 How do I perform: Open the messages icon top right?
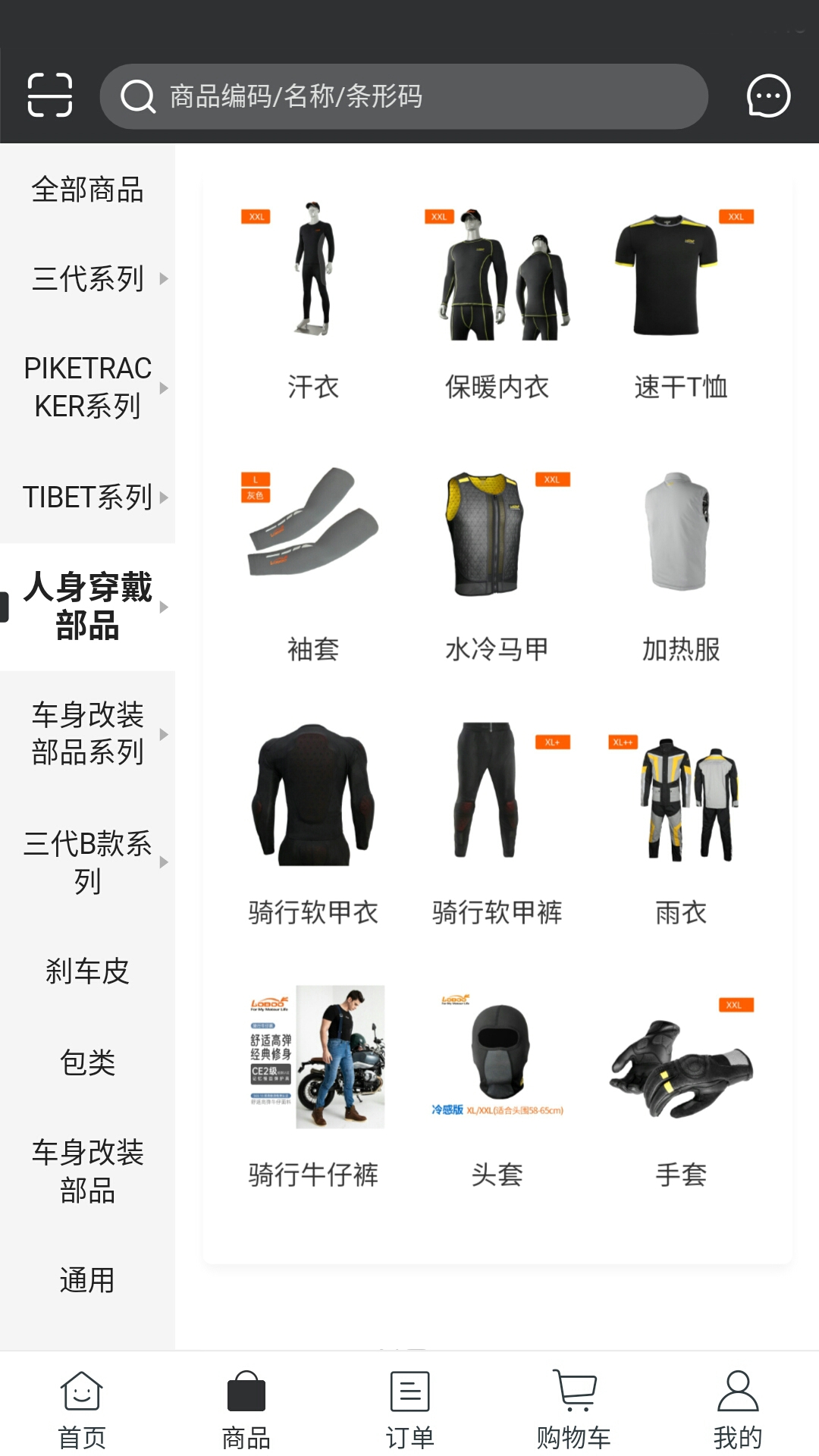[768, 96]
